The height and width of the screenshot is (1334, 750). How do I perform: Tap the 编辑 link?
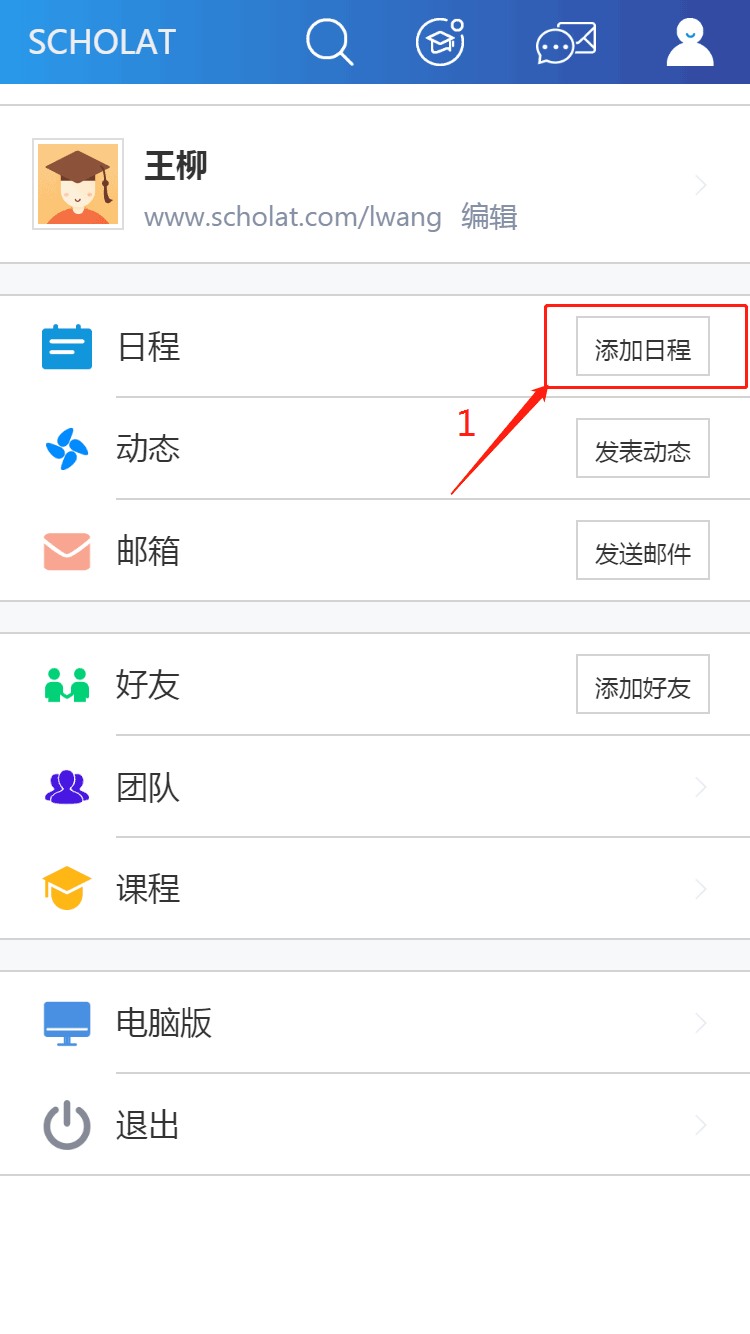tap(489, 216)
